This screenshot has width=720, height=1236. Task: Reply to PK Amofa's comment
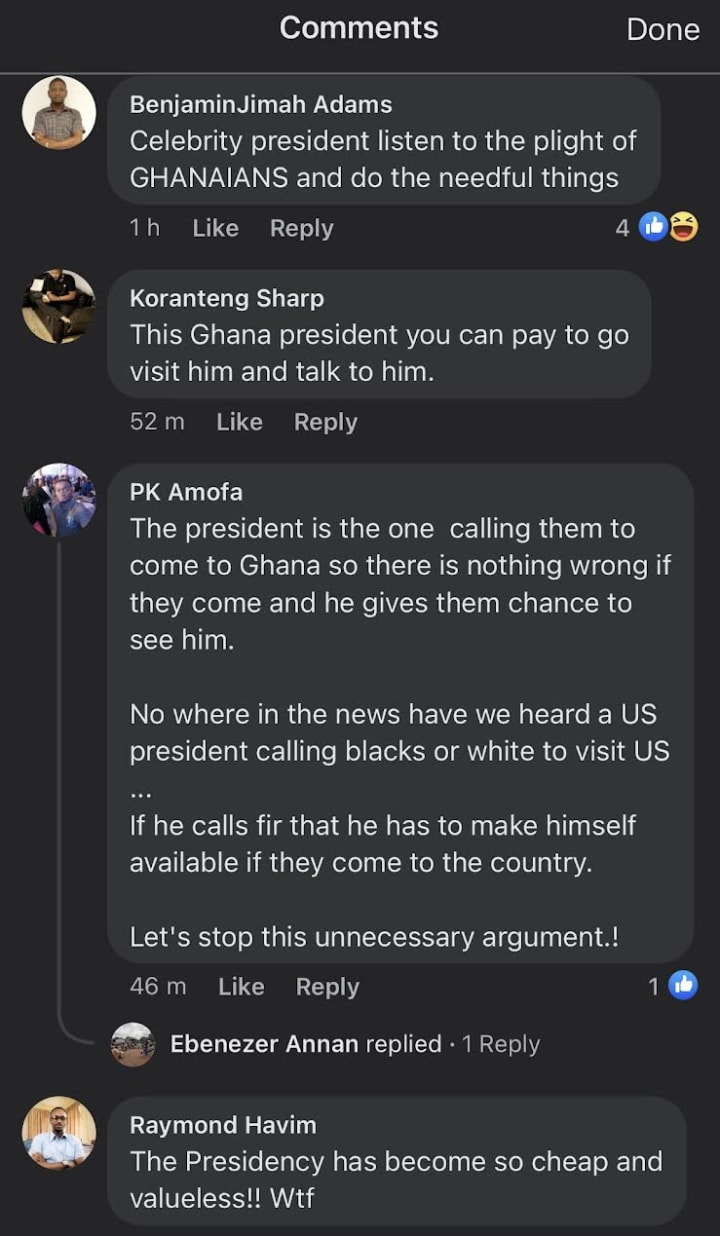pos(327,986)
